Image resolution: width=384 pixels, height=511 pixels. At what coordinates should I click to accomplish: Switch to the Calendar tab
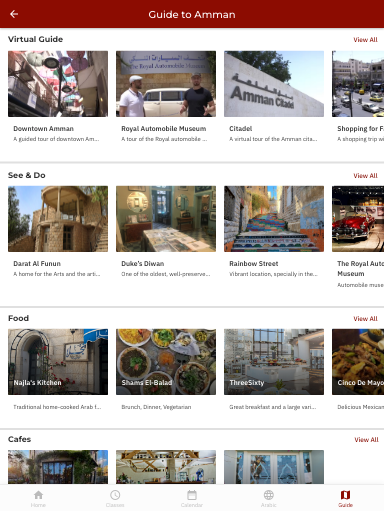pyautogui.click(x=192, y=498)
